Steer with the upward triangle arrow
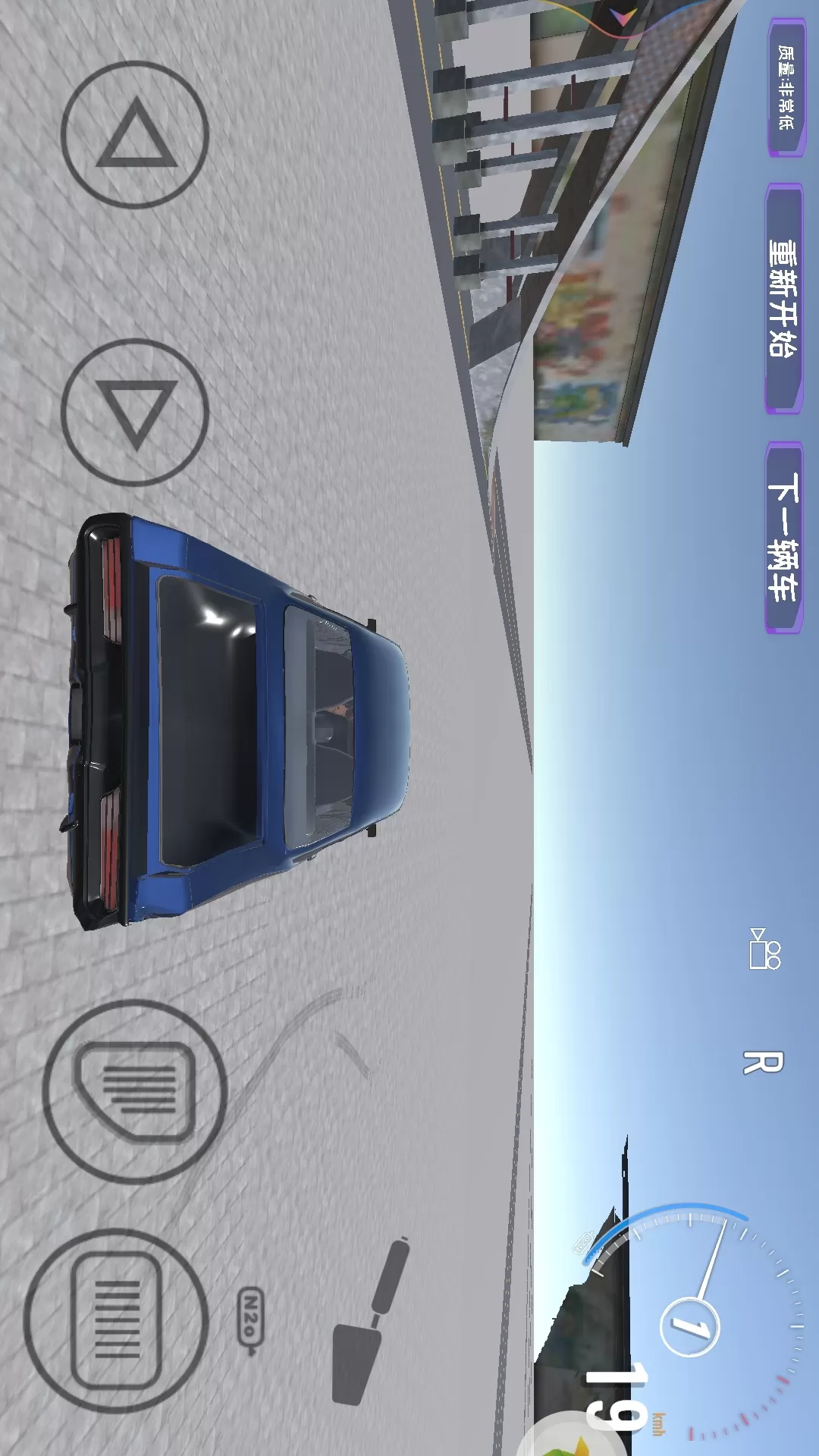The height and width of the screenshot is (1456, 819). pos(135,135)
